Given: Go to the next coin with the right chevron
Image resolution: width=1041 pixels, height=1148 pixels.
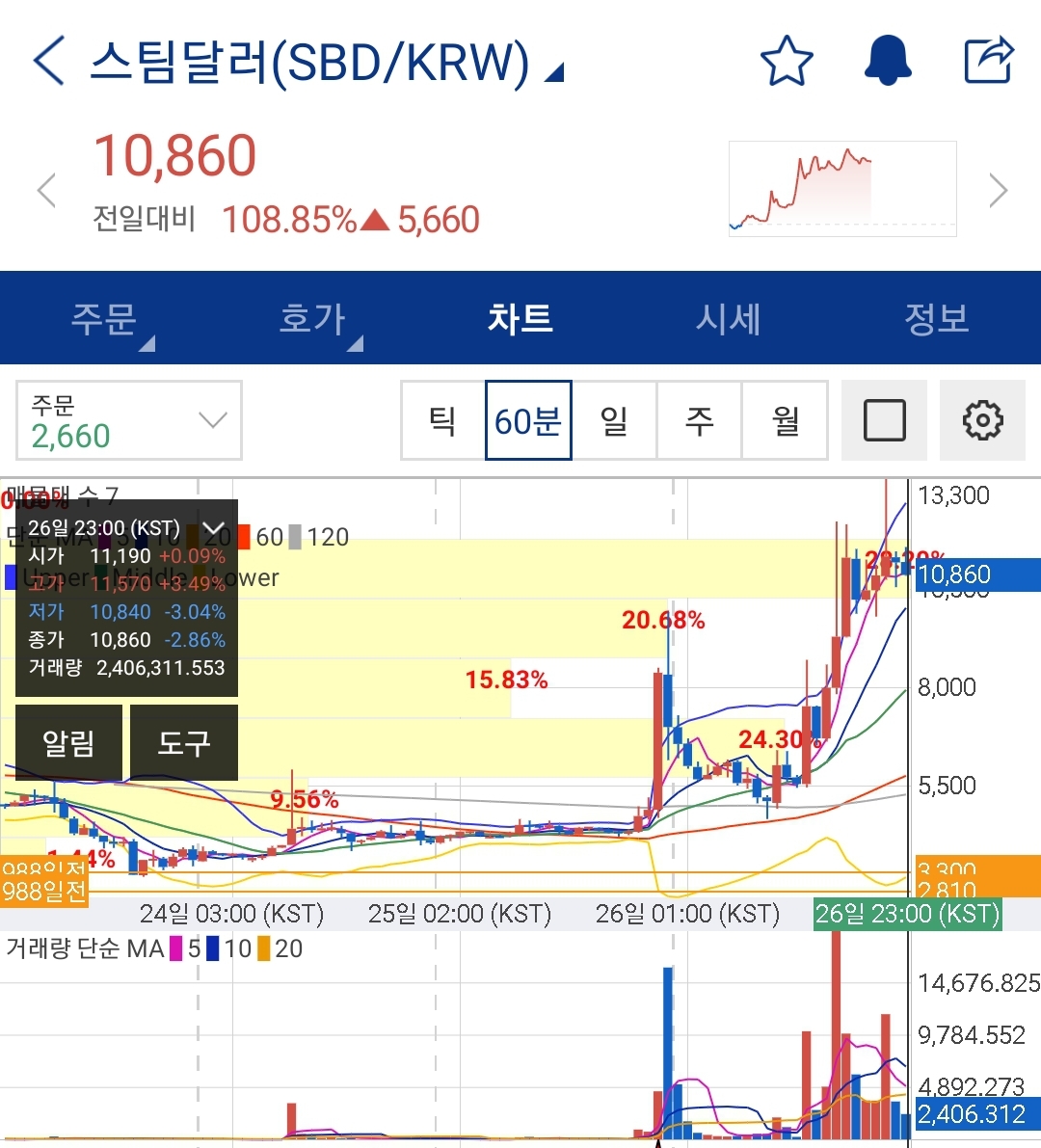Looking at the screenshot, I should 999,190.
